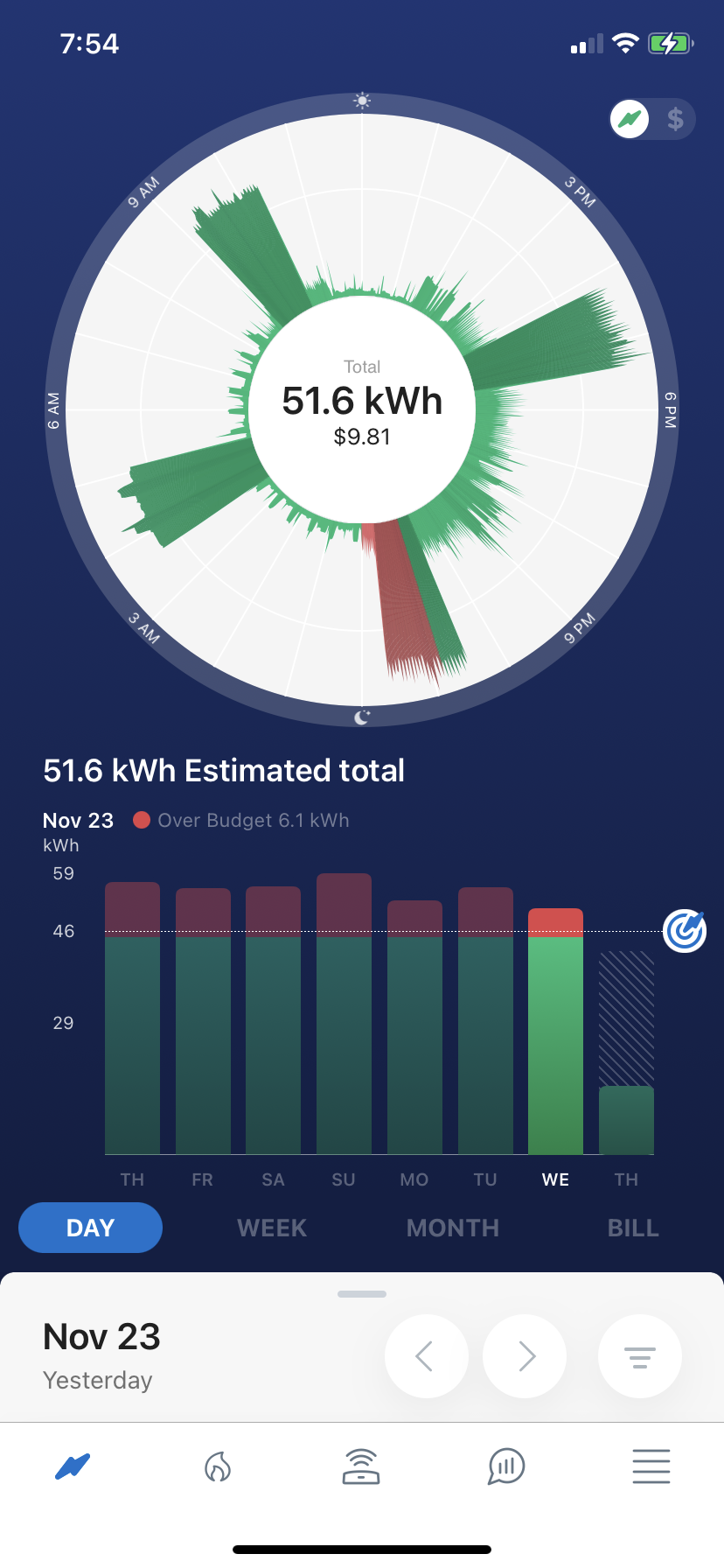Open the electricity usage tab
The width and height of the screenshot is (724, 1568).
(73, 1466)
